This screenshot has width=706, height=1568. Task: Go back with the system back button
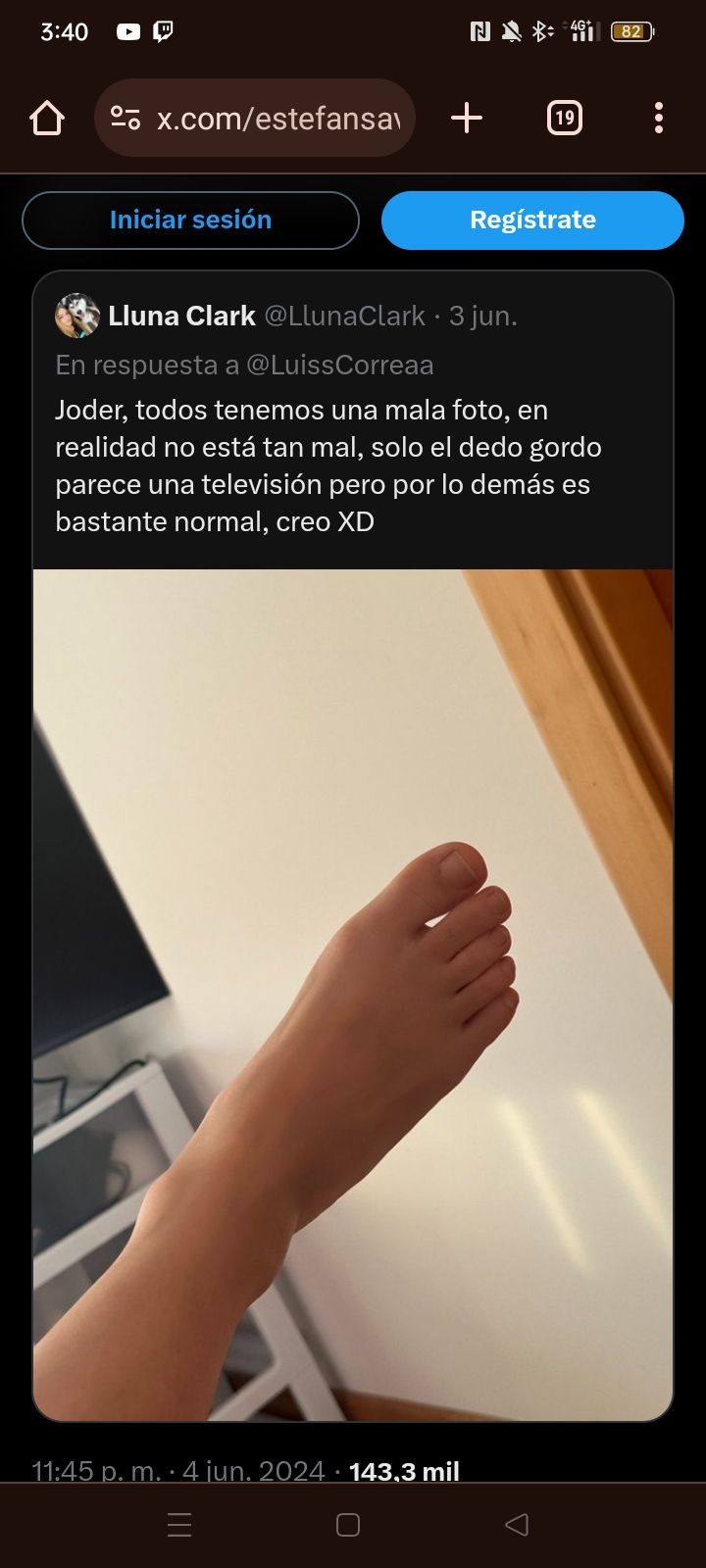pyautogui.click(x=517, y=1525)
